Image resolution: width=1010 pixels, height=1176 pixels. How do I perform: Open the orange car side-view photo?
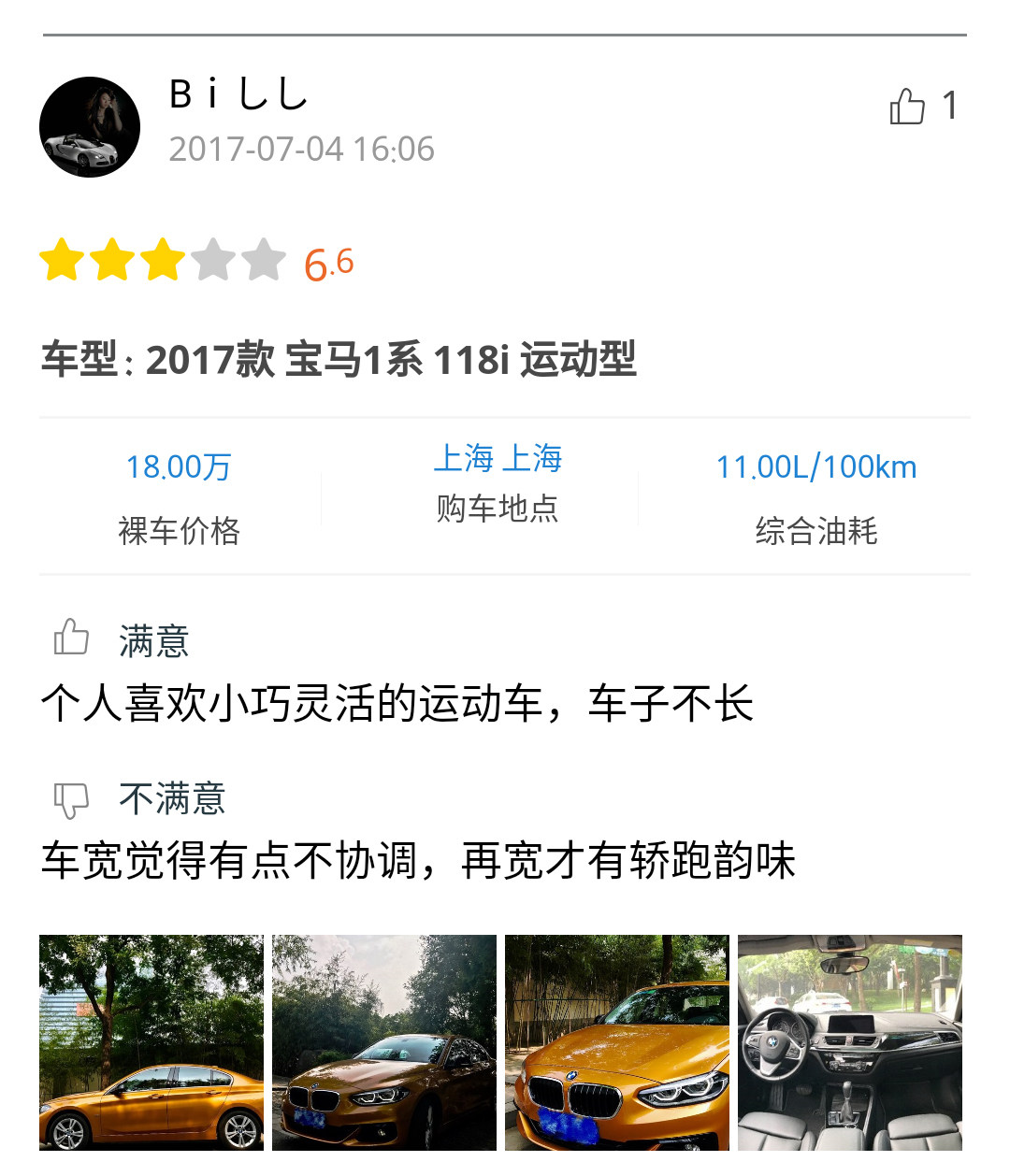[151, 1042]
